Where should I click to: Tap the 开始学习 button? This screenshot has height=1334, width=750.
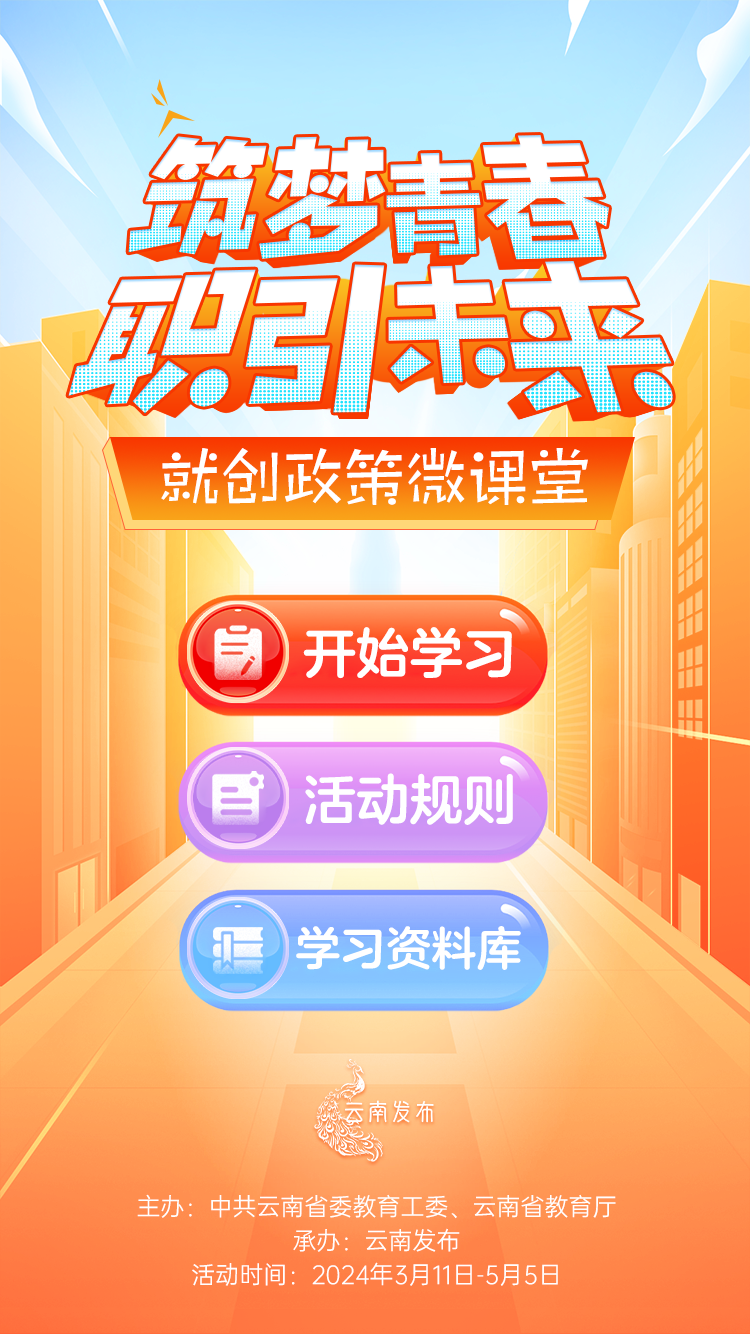pyautogui.click(x=363, y=655)
